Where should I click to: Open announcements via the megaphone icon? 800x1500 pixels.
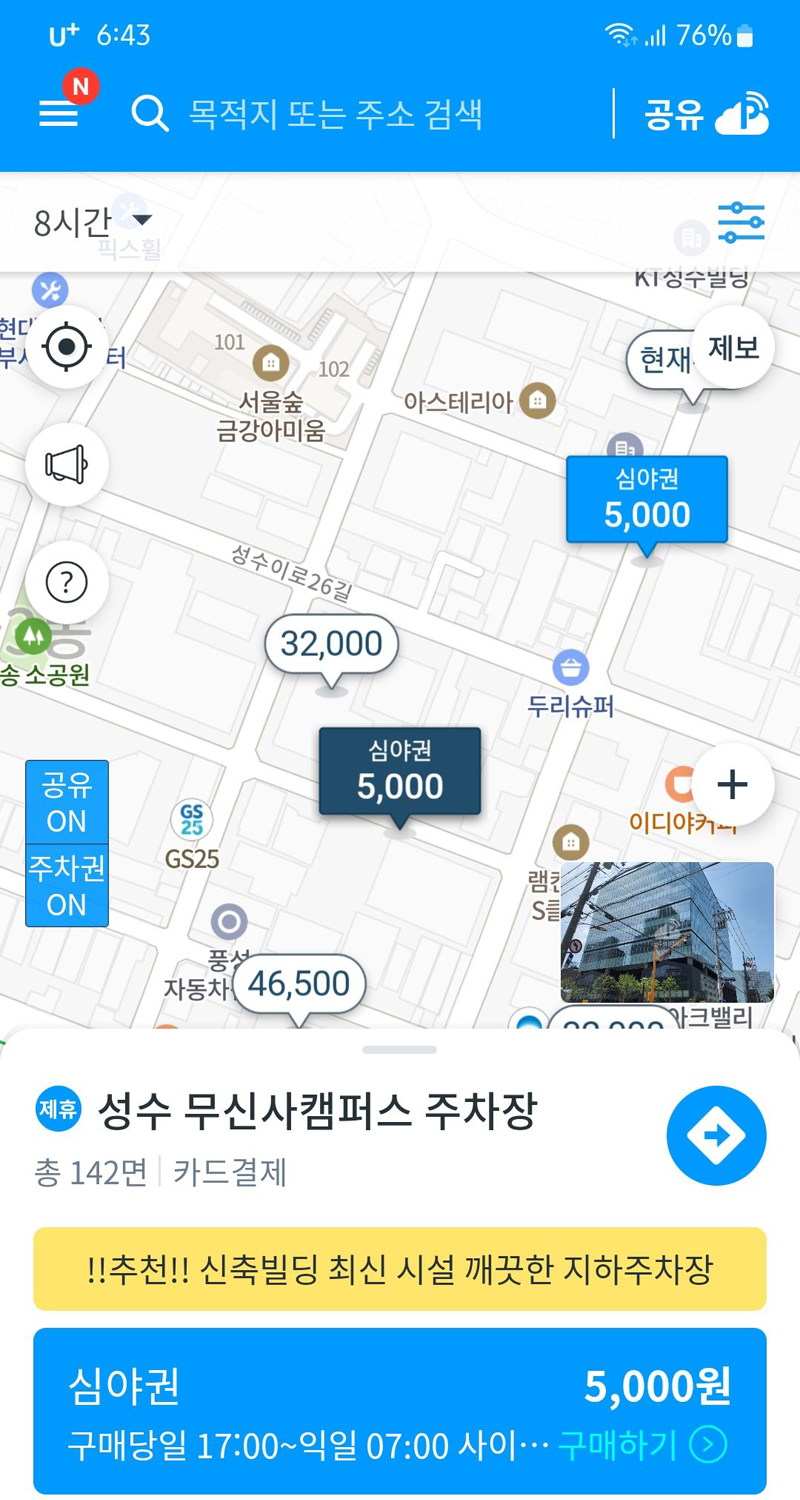point(65,463)
